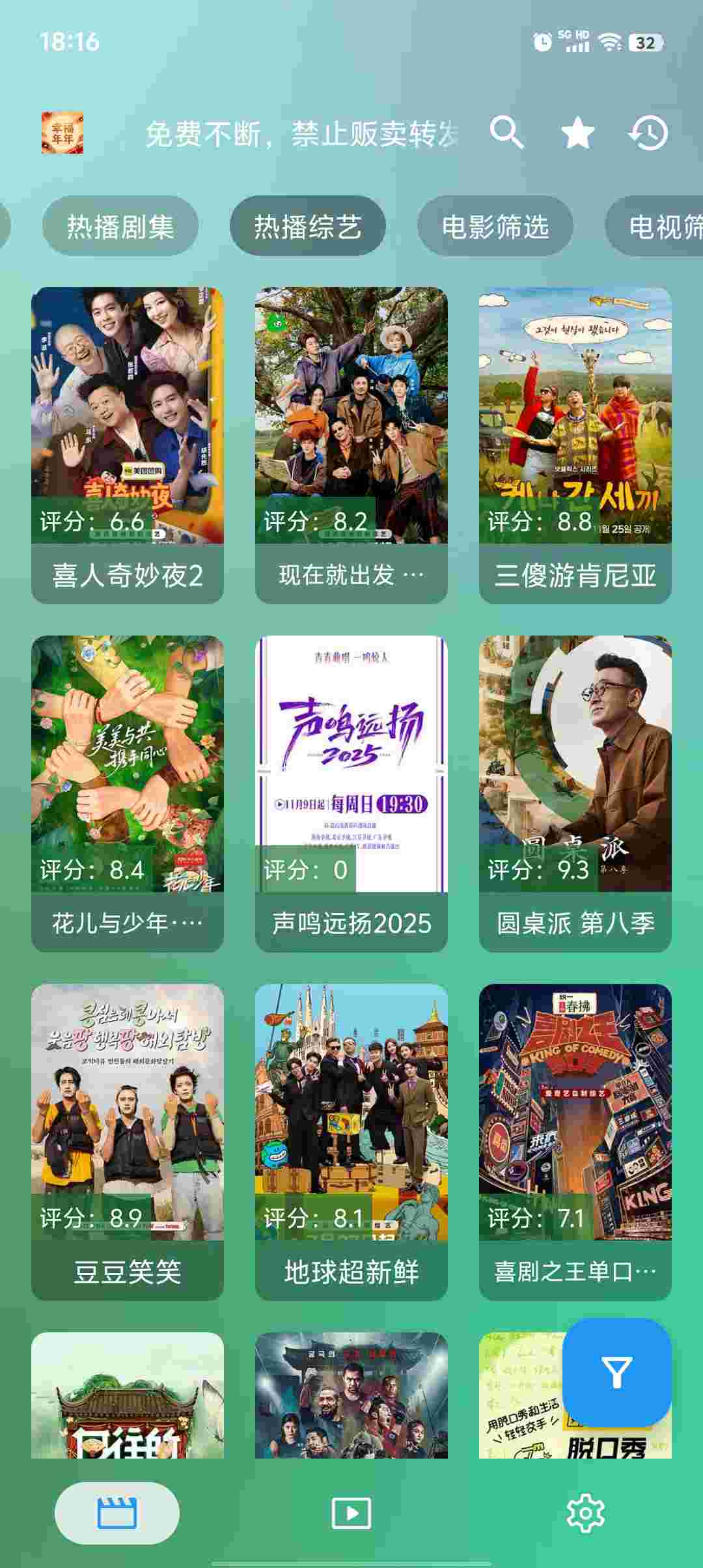Open the 地球超新鲜 show card
This screenshot has height=1568, width=703.
(x=351, y=1141)
